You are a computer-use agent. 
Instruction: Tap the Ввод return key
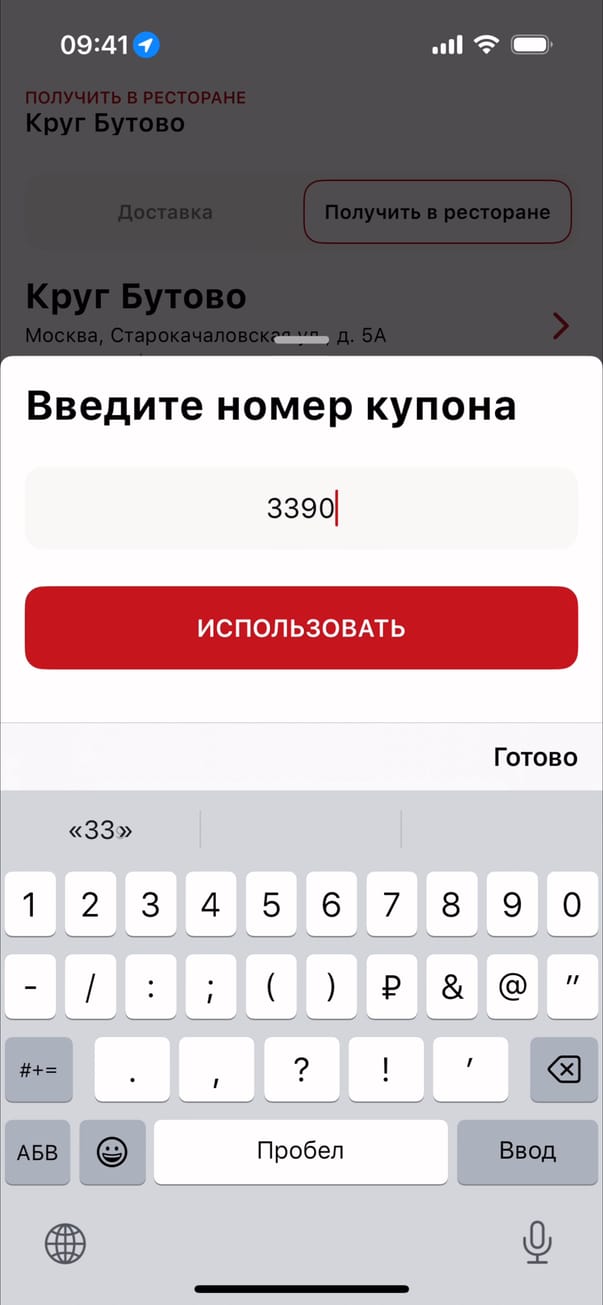(x=527, y=1151)
